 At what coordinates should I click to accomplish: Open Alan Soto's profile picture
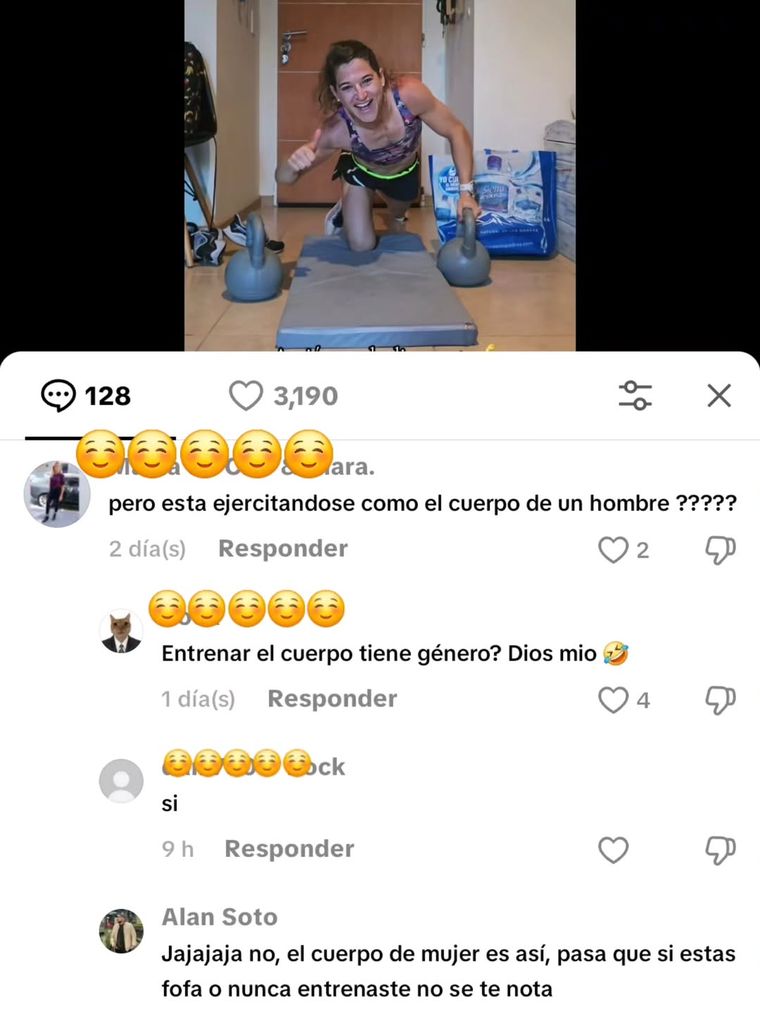point(121,931)
